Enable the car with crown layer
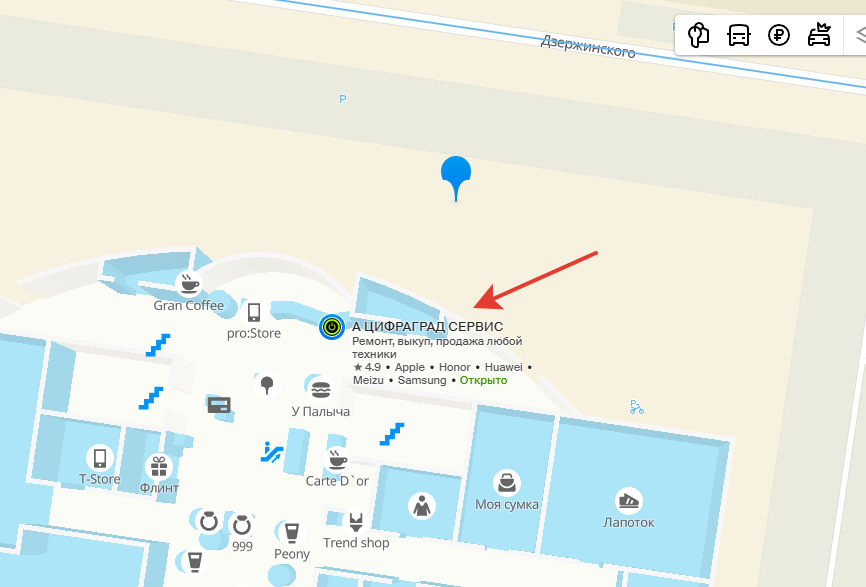This screenshot has width=866, height=587. click(x=819, y=35)
